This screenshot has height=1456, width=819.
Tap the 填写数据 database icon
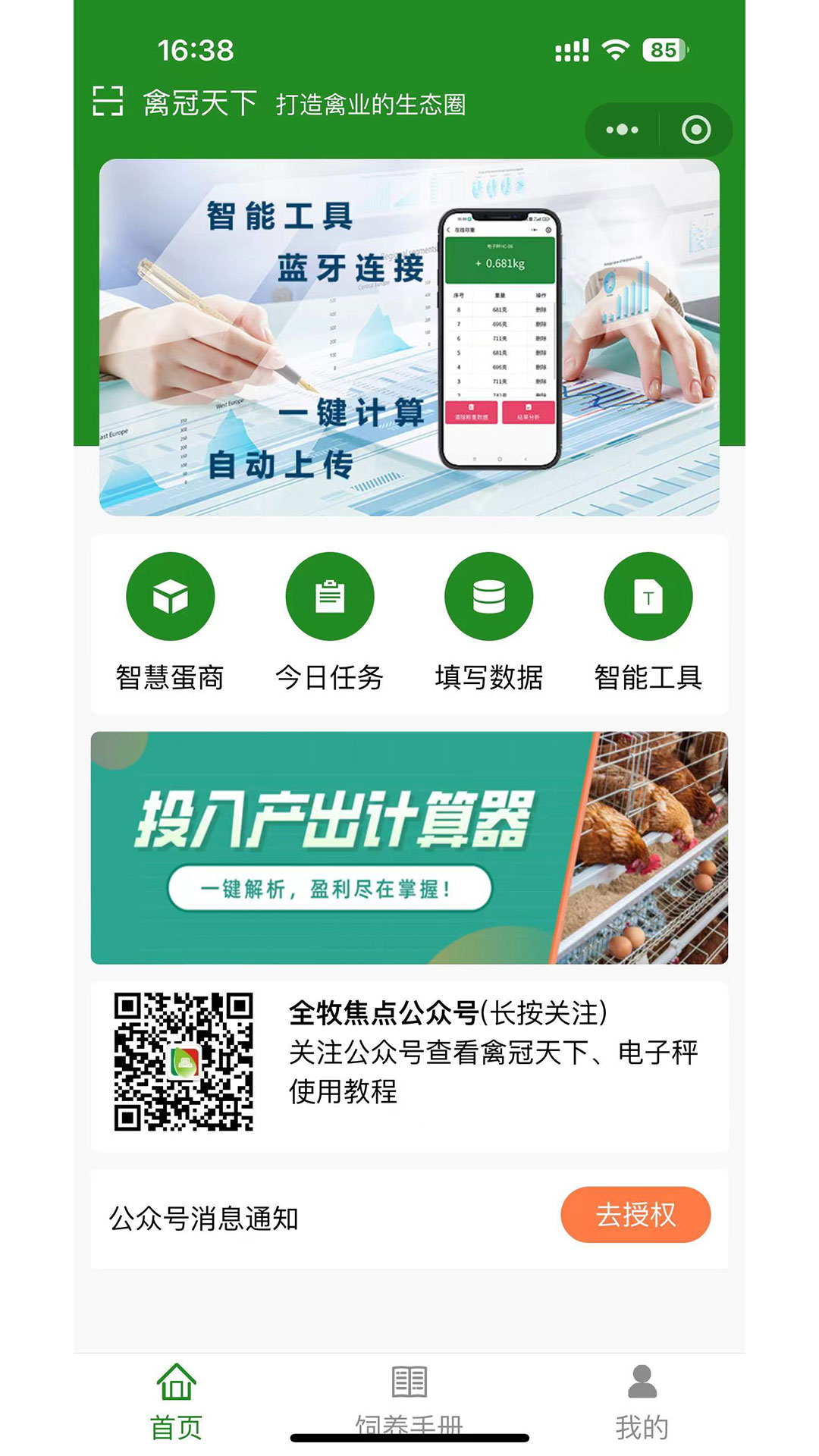click(x=488, y=598)
